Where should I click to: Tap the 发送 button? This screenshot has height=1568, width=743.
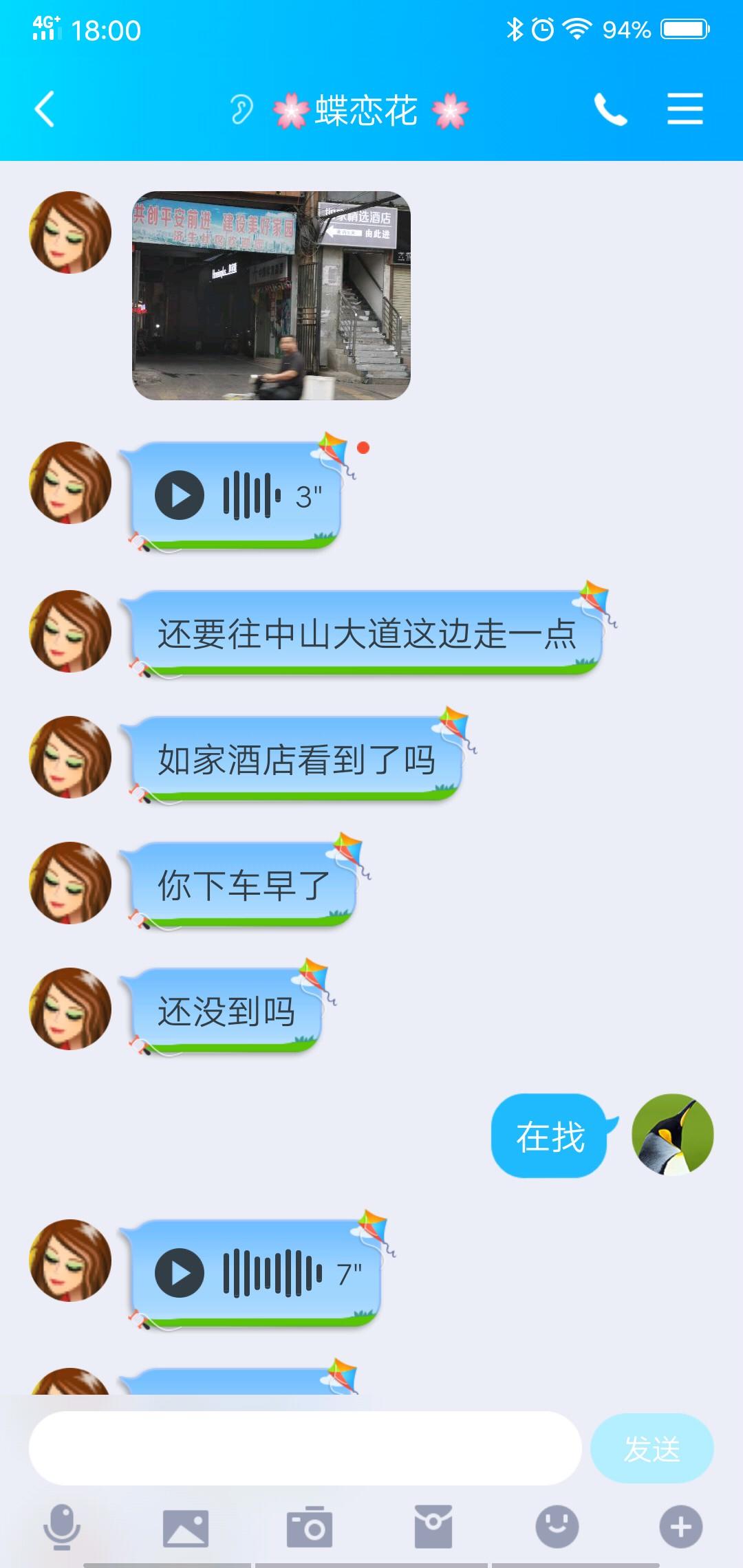click(x=652, y=1448)
